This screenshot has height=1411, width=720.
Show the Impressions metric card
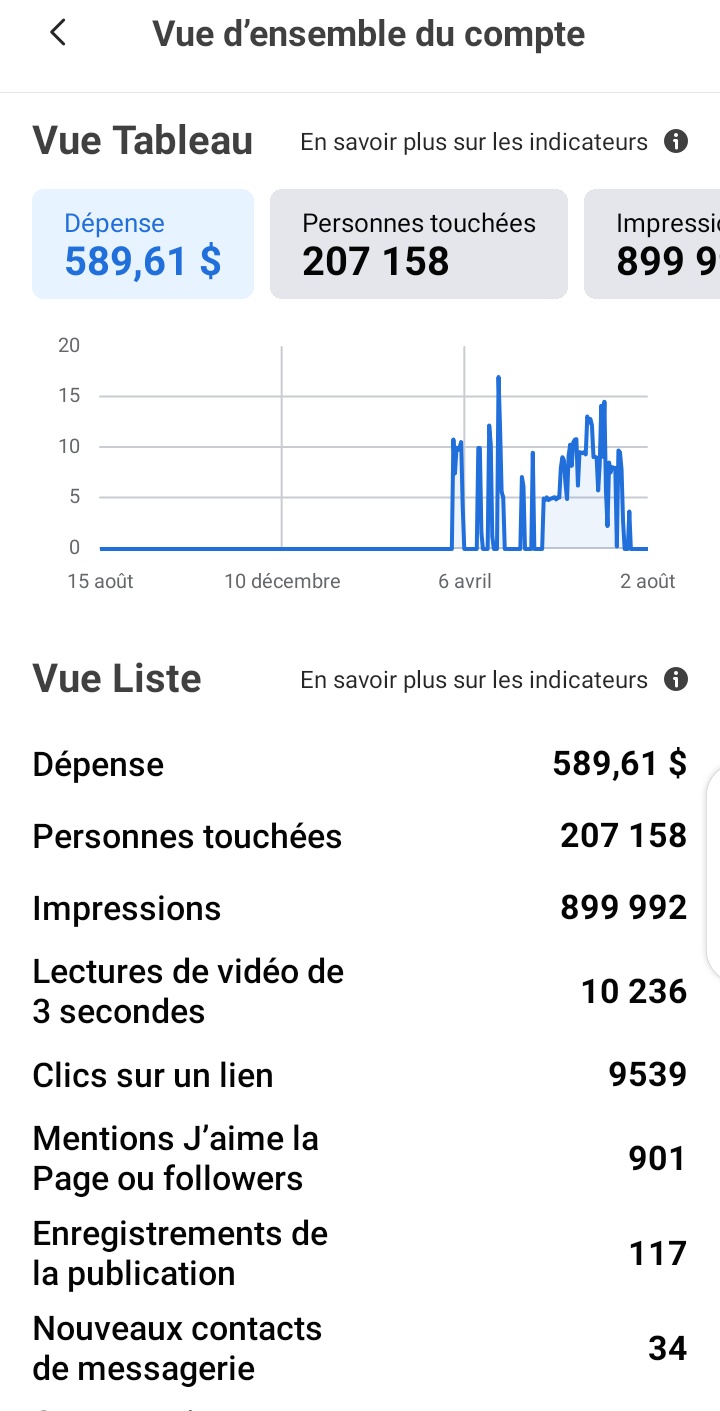click(652, 244)
